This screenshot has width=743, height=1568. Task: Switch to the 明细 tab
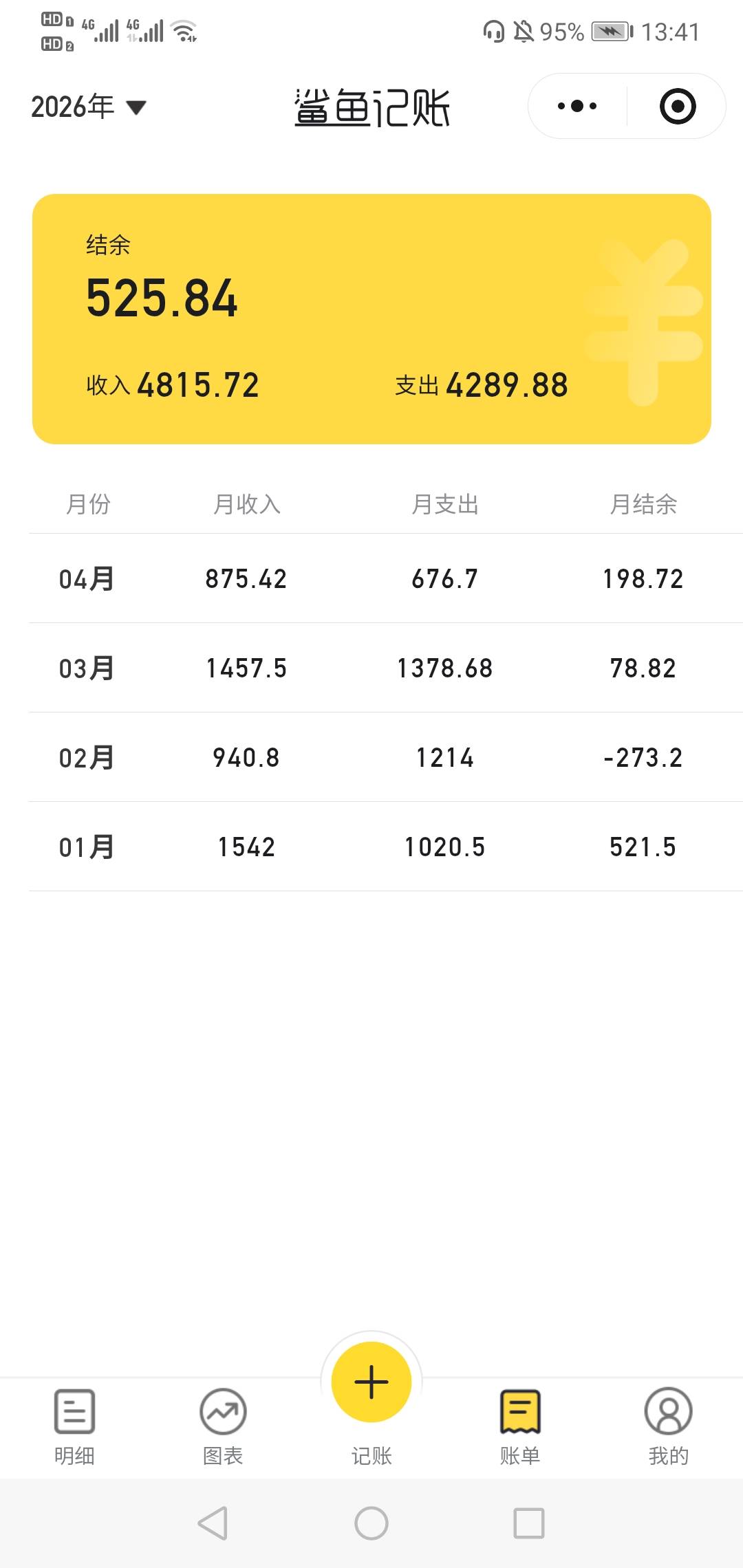pyautogui.click(x=74, y=1426)
